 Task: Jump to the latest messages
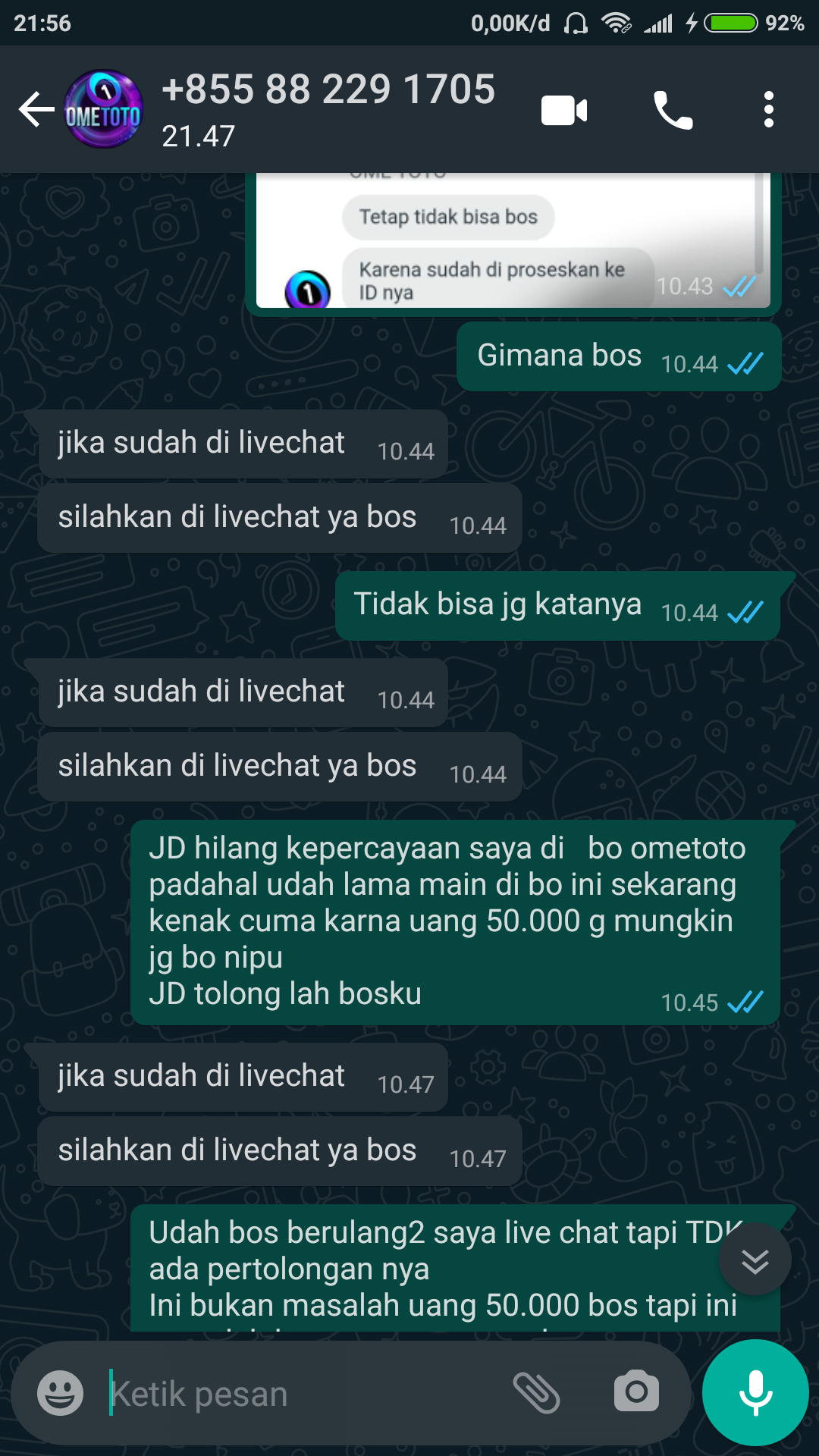coord(755,1260)
